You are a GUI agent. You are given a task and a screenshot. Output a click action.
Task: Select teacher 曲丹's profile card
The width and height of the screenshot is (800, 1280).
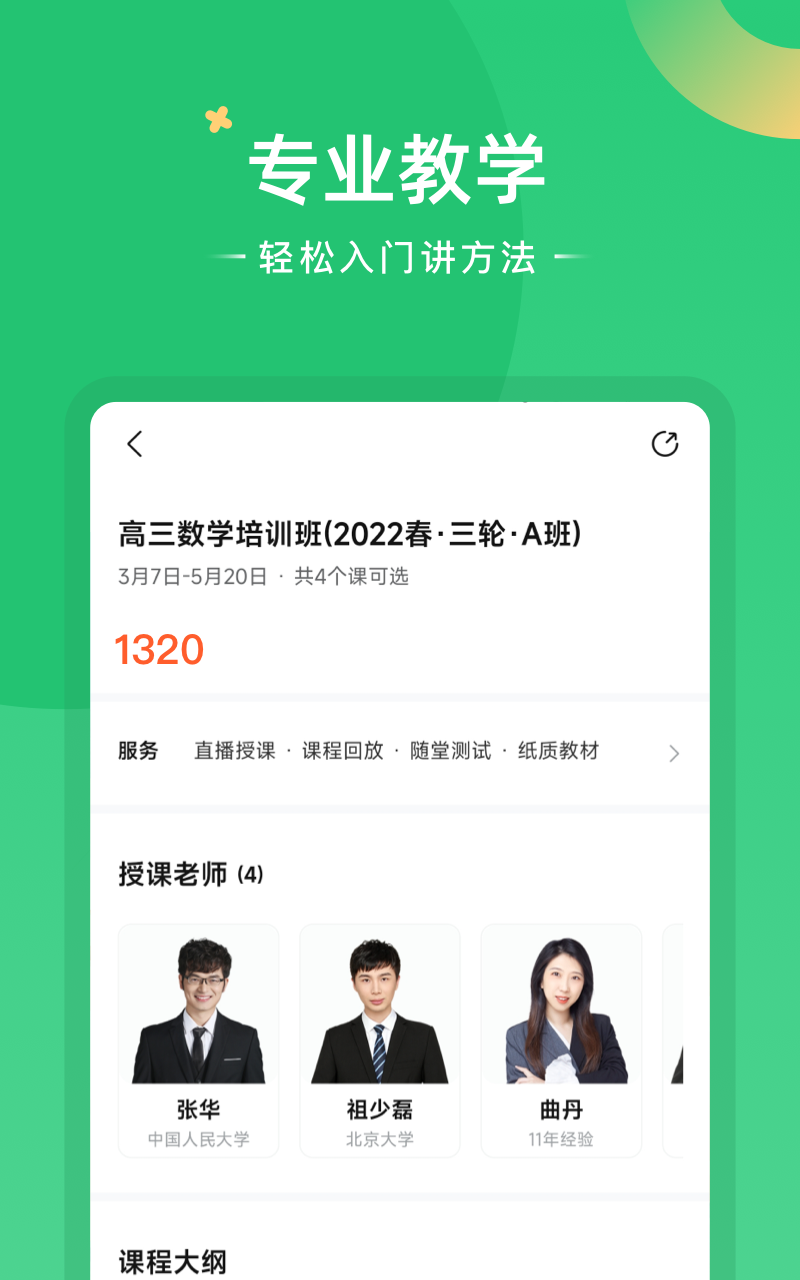point(561,1005)
